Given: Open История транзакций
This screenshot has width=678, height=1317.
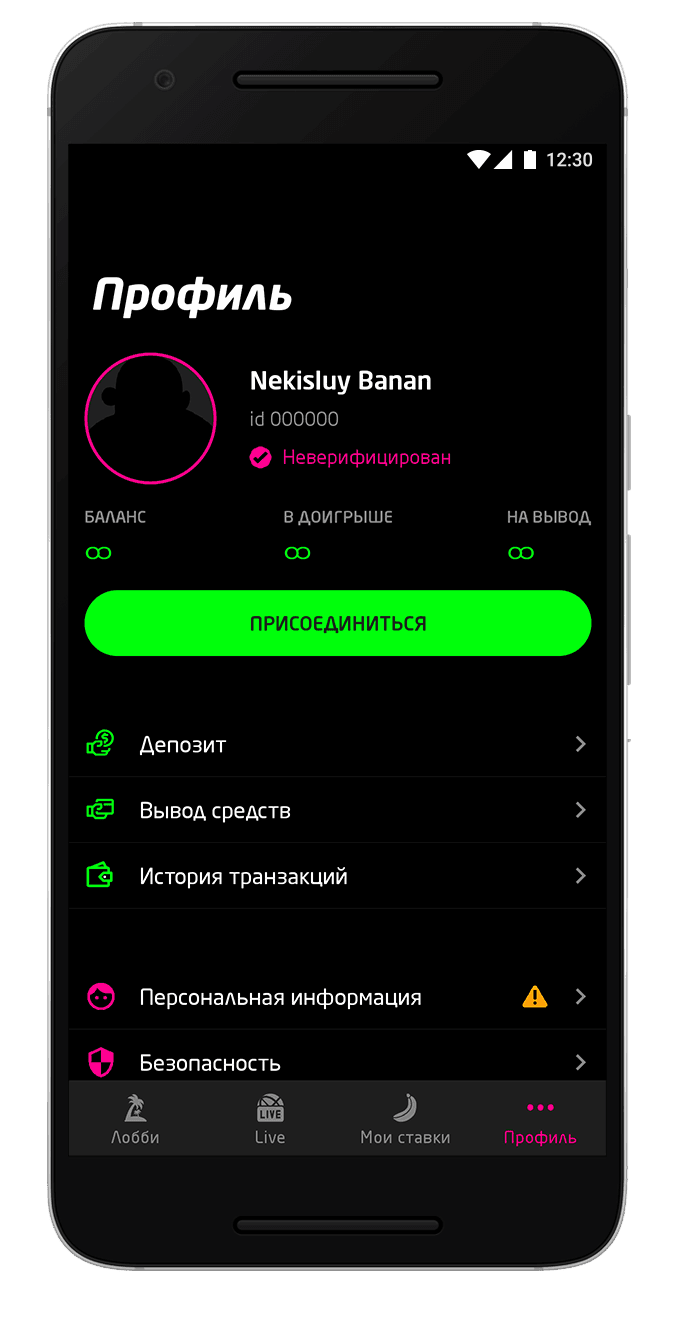Looking at the screenshot, I should coord(337,876).
